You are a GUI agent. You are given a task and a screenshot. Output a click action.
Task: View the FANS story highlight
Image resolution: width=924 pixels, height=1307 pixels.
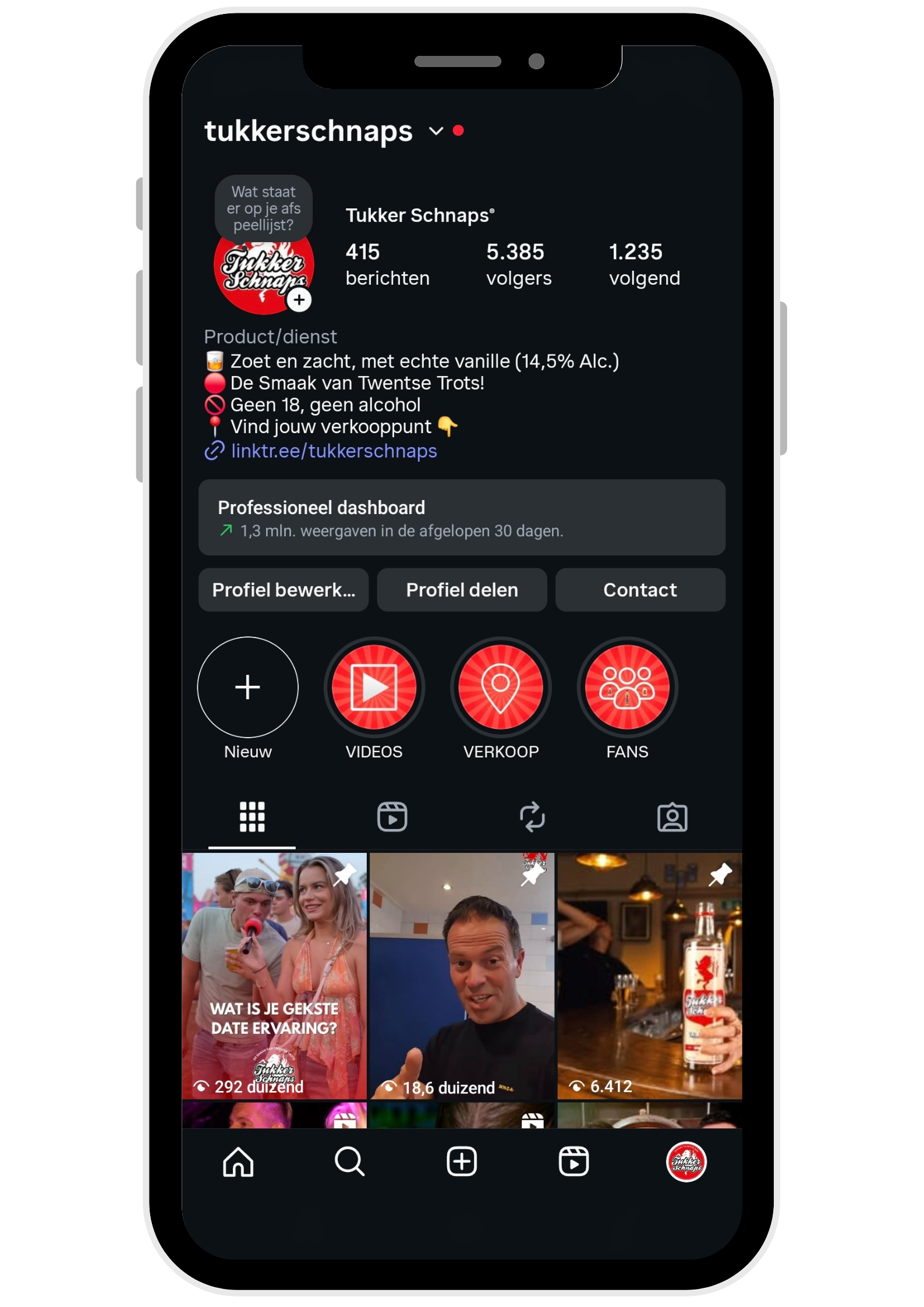pos(627,688)
